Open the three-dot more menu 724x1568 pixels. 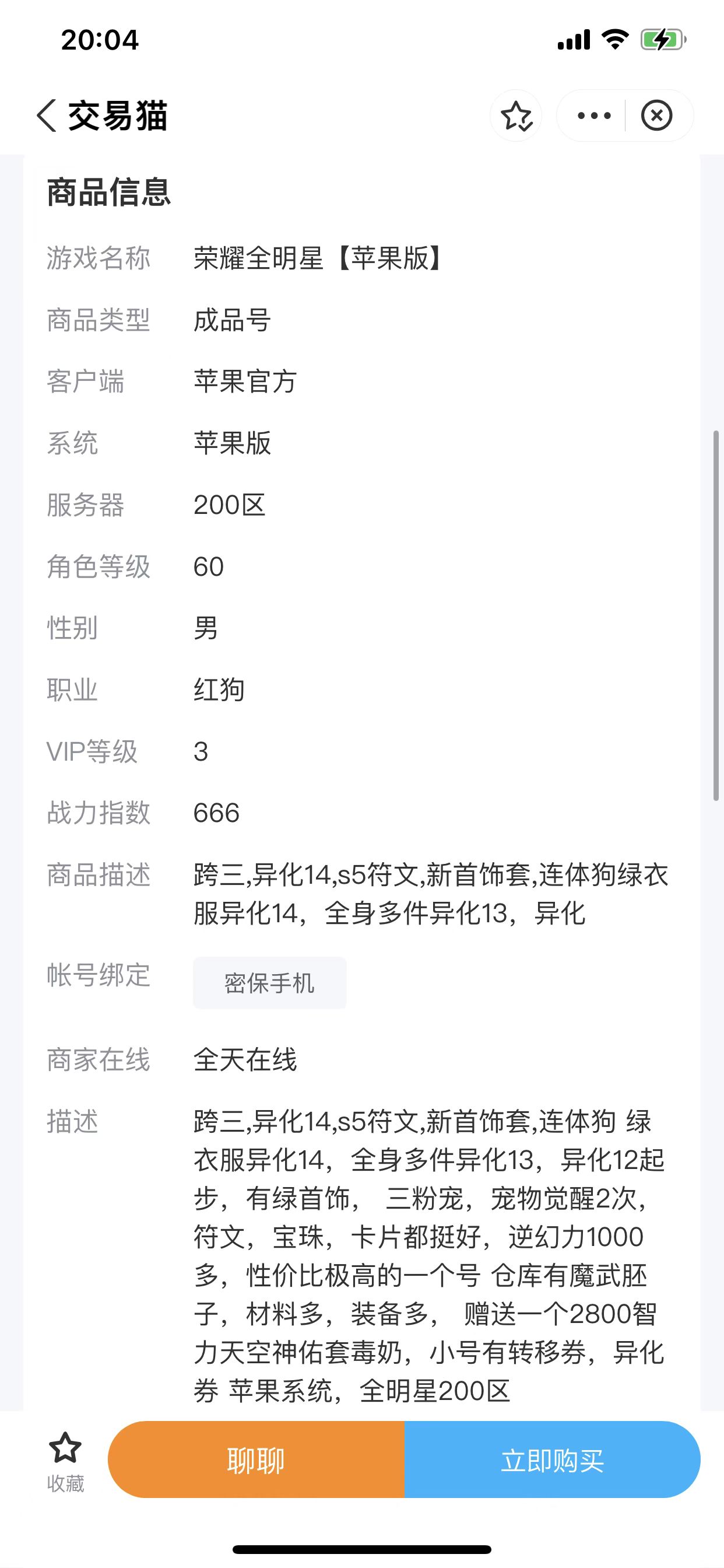[594, 116]
